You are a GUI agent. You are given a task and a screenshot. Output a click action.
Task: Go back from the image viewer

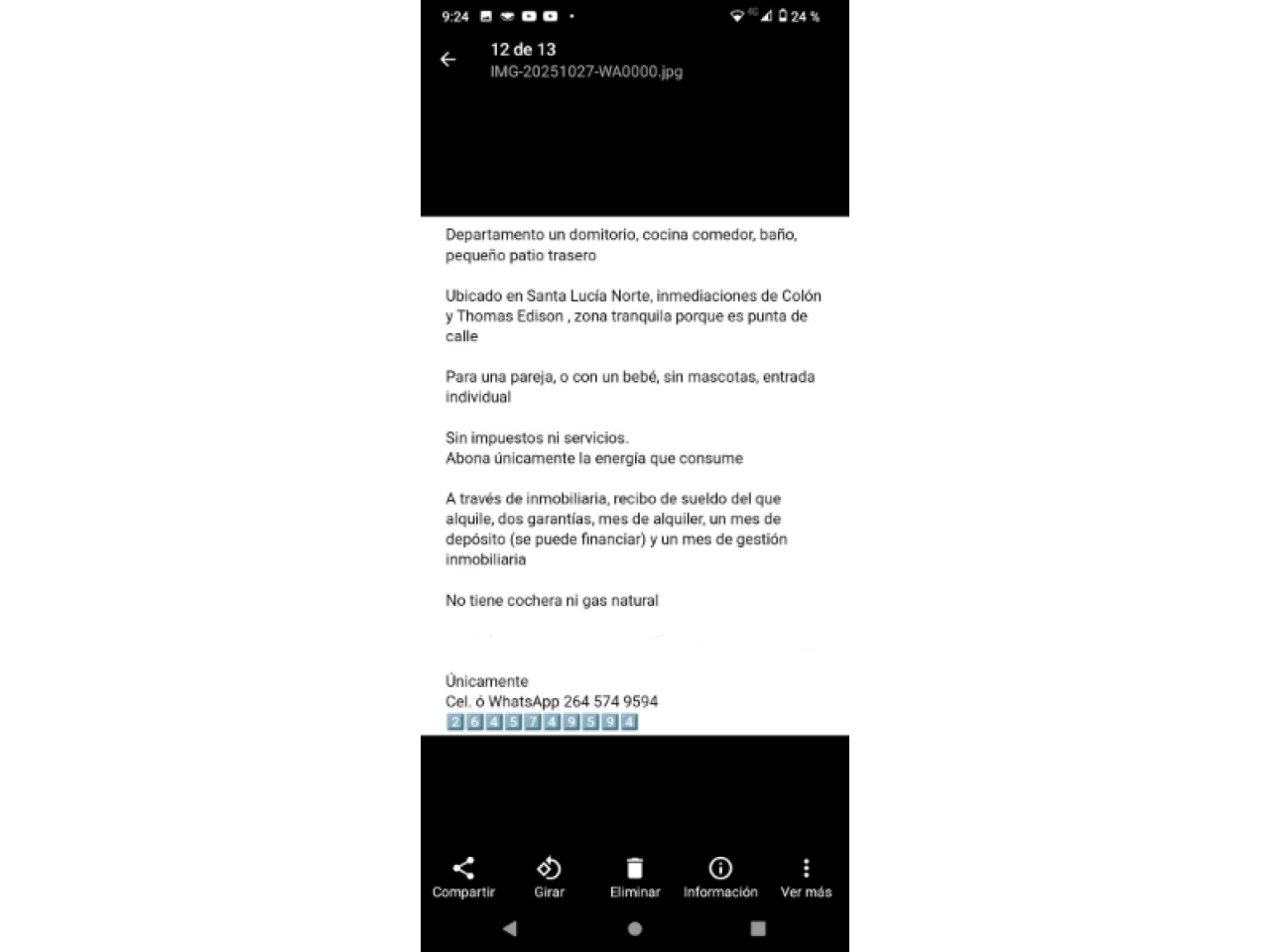(447, 59)
